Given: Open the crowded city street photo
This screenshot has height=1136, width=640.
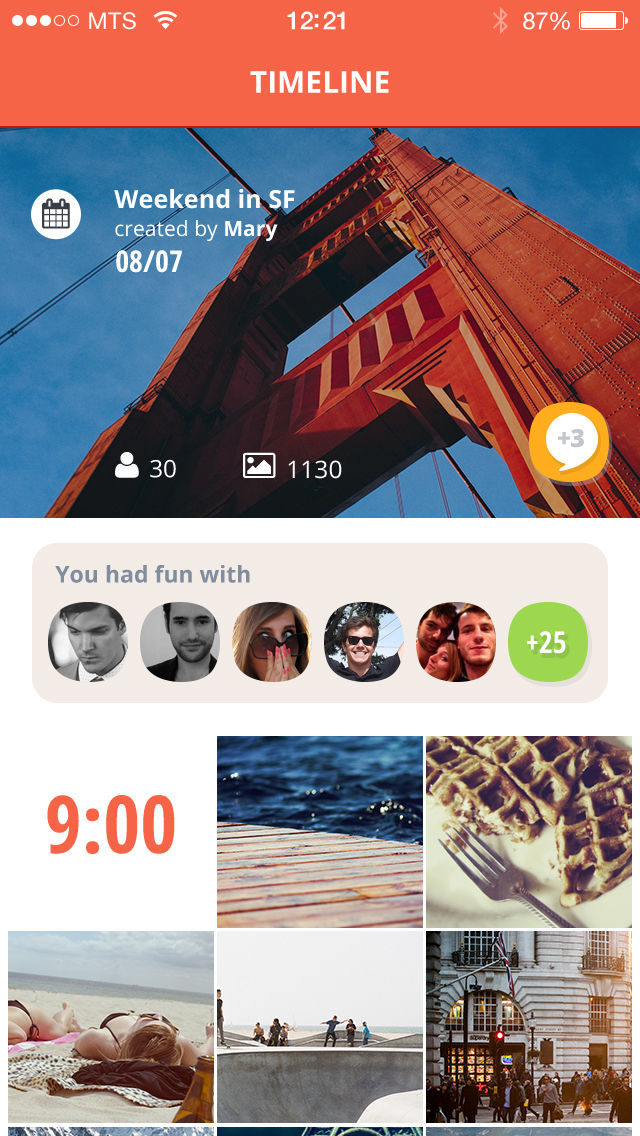Looking at the screenshot, I should tap(528, 1026).
